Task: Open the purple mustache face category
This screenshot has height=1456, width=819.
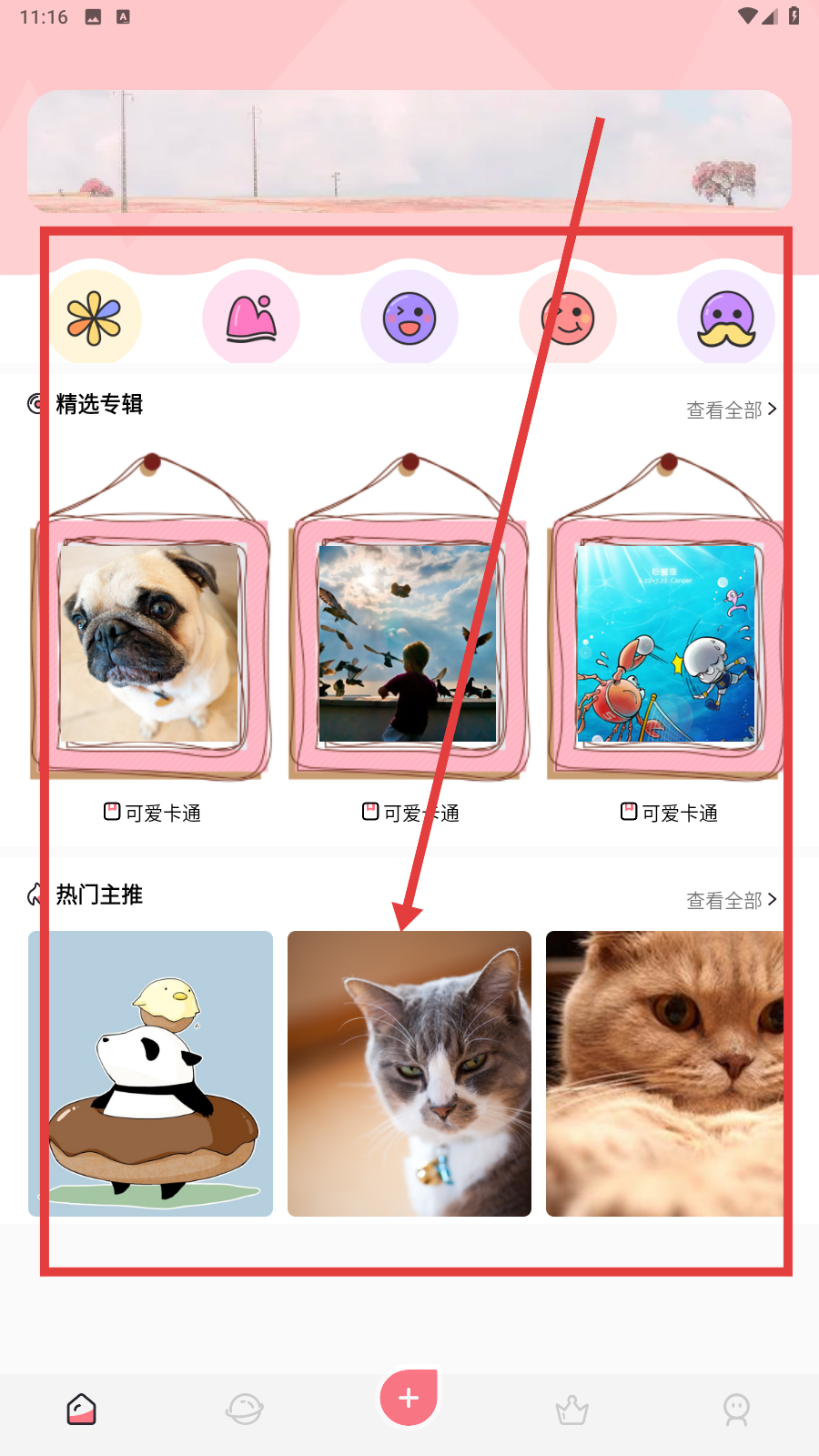Action: coord(726,318)
